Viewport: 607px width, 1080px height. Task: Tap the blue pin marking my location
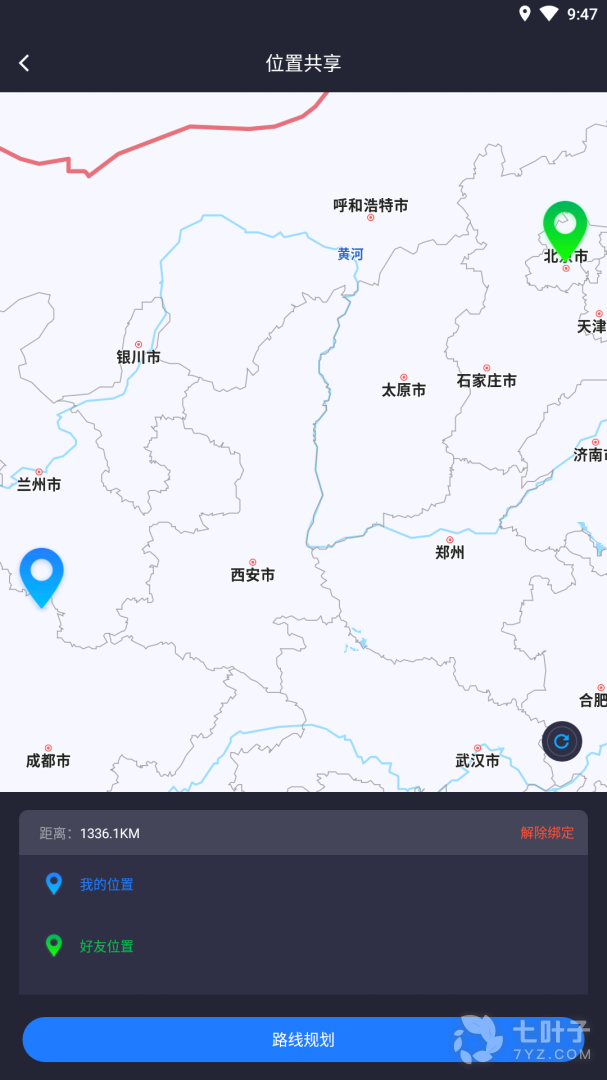42,575
